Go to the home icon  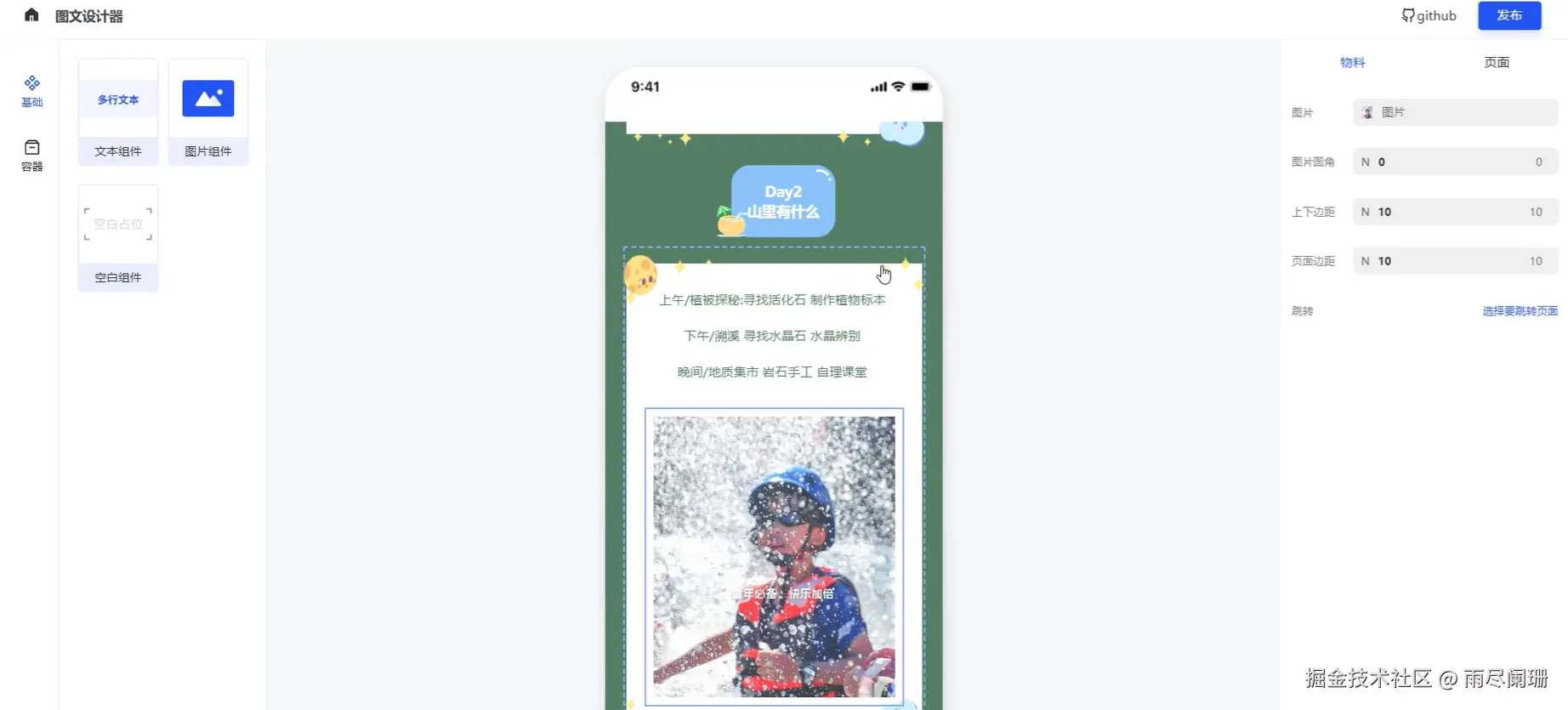31,15
